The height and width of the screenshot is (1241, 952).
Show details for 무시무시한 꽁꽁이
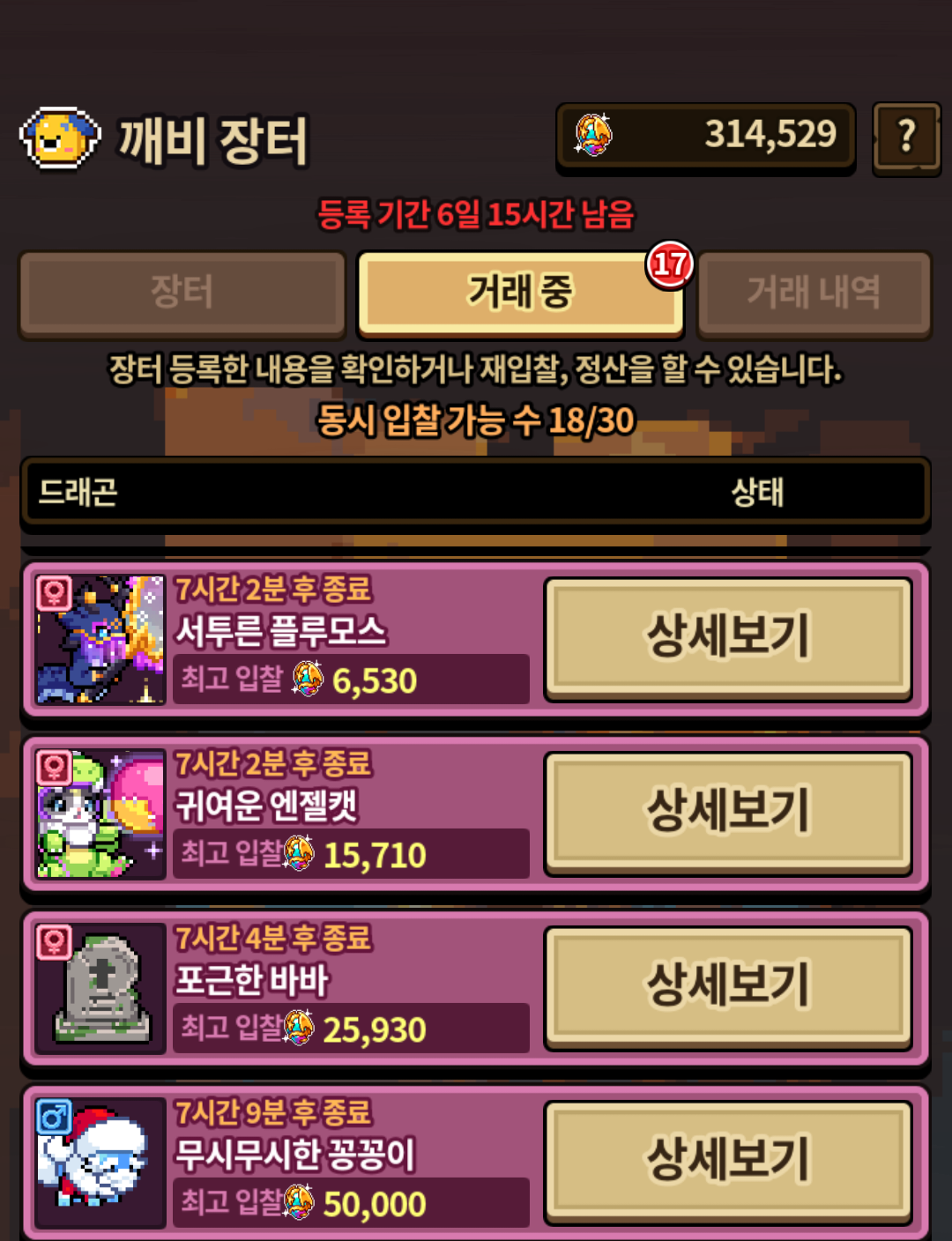728,1162
